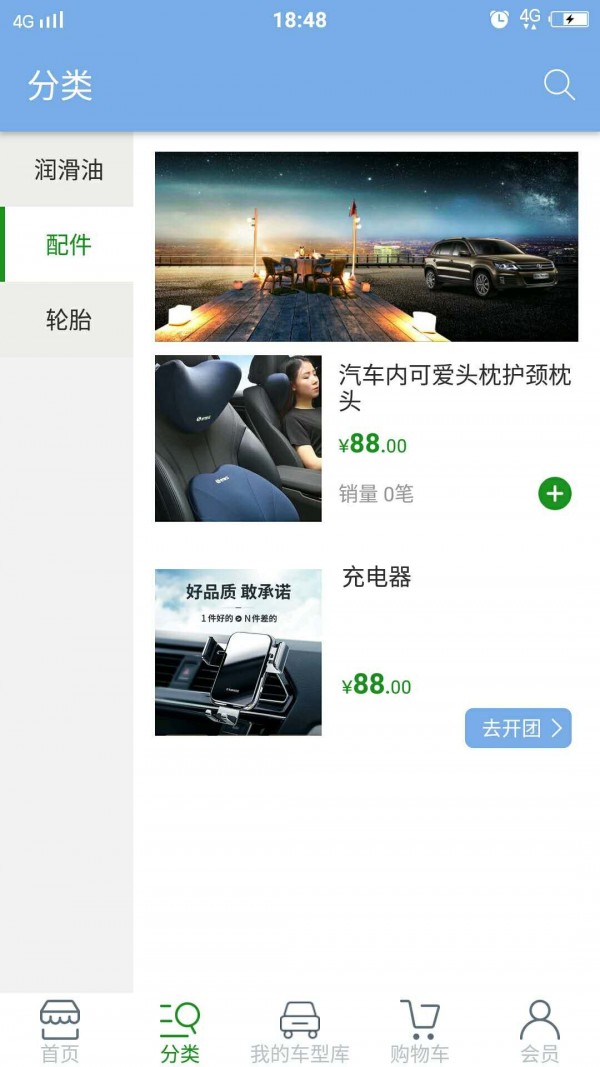Go to the 首页 tab
The image size is (600, 1067).
click(59, 1031)
